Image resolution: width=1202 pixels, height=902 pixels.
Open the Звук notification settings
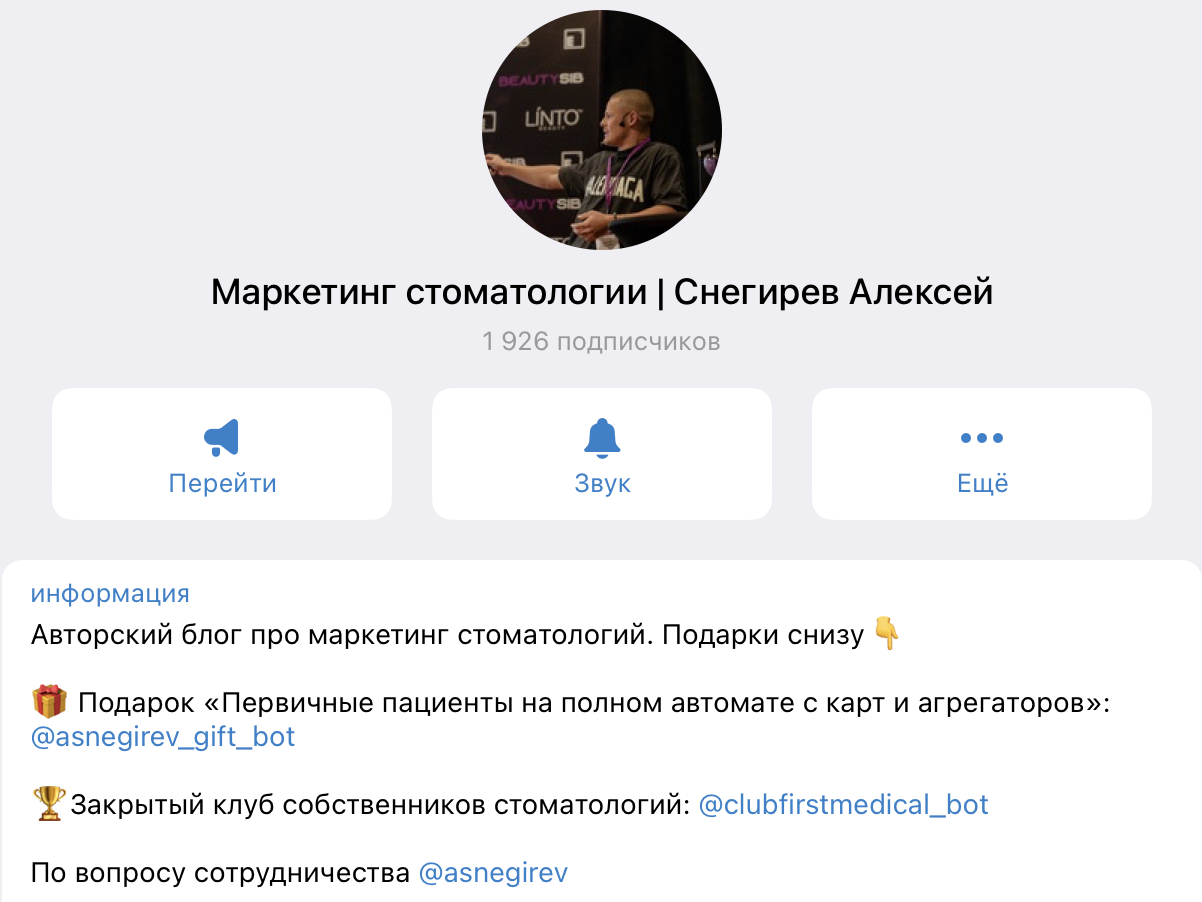tap(602, 454)
